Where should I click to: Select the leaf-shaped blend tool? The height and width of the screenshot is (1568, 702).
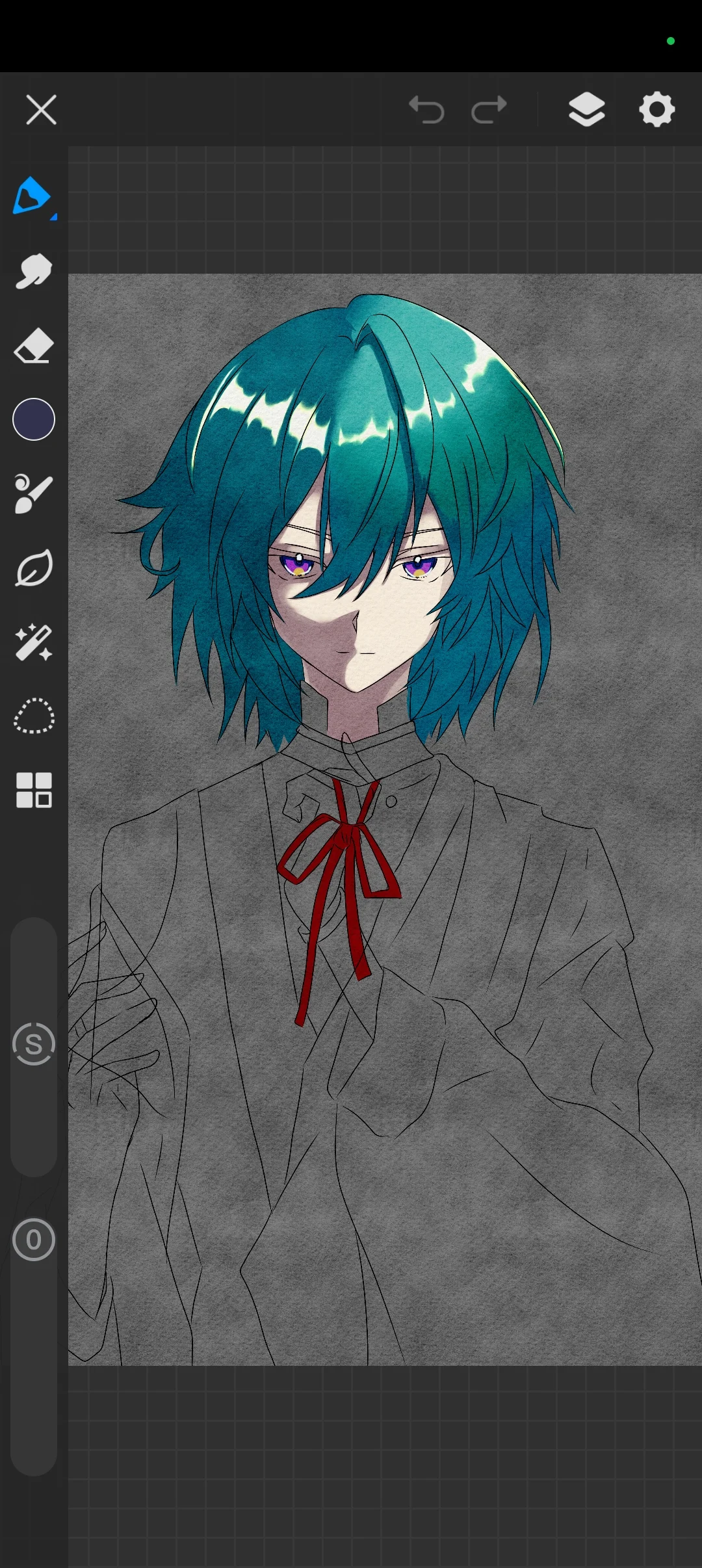[x=33, y=569]
